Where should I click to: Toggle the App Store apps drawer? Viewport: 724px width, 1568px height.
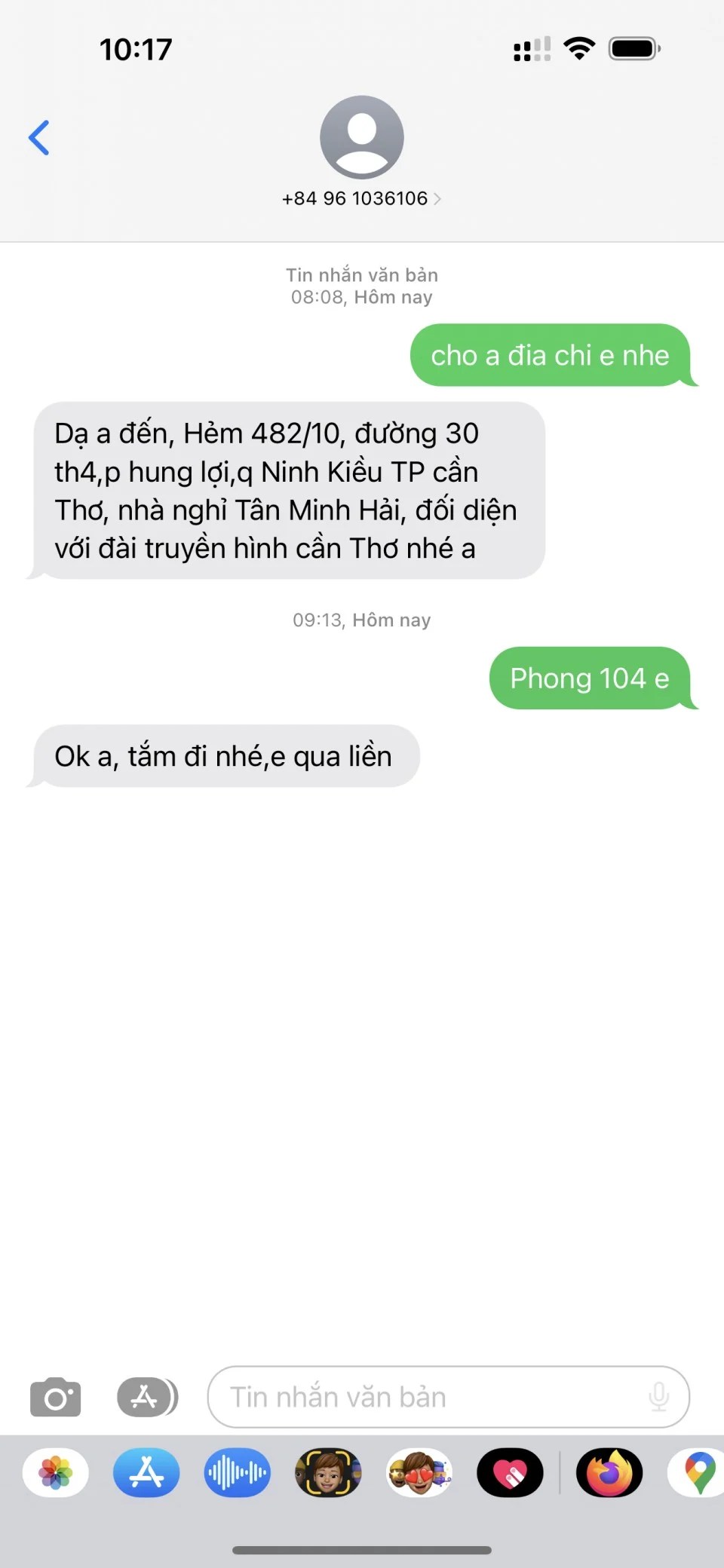[147, 1397]
